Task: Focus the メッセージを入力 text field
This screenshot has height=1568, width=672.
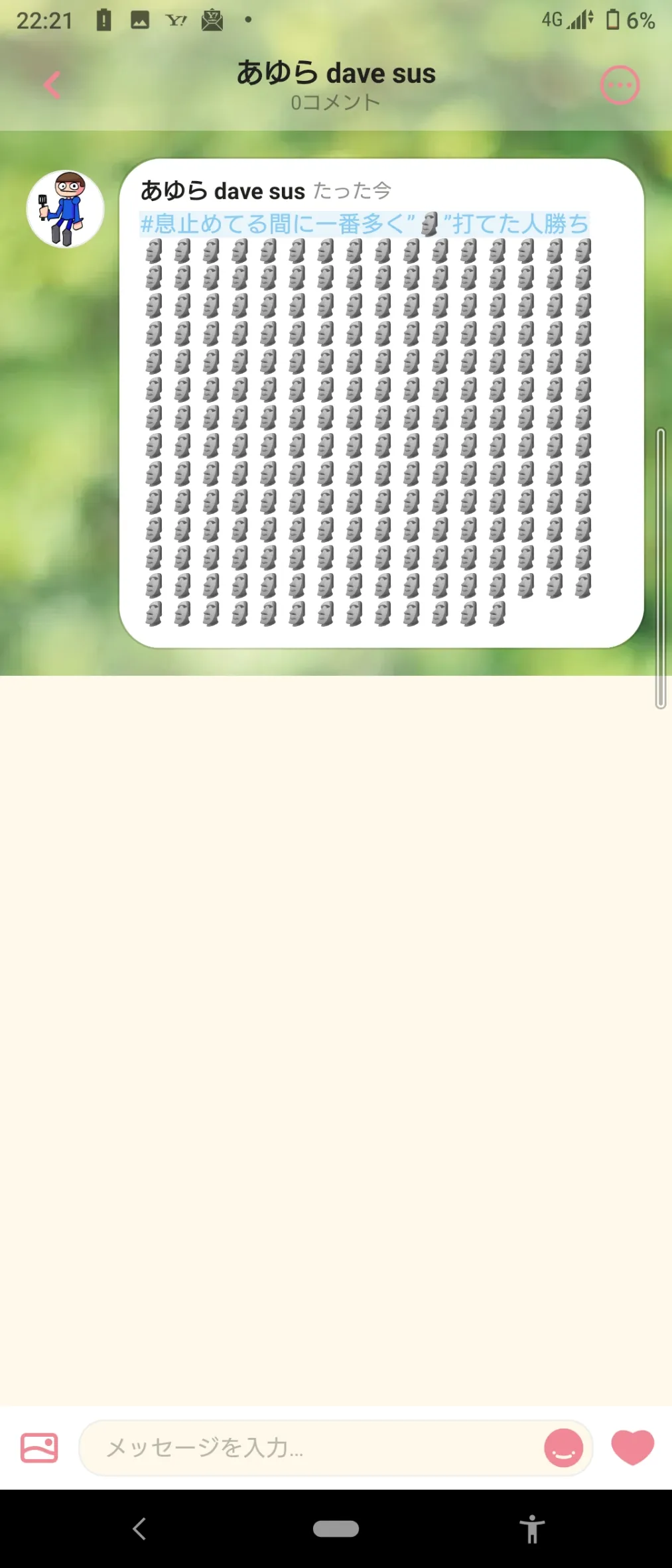Action: pyautogui.click(x=322, y=1447)
